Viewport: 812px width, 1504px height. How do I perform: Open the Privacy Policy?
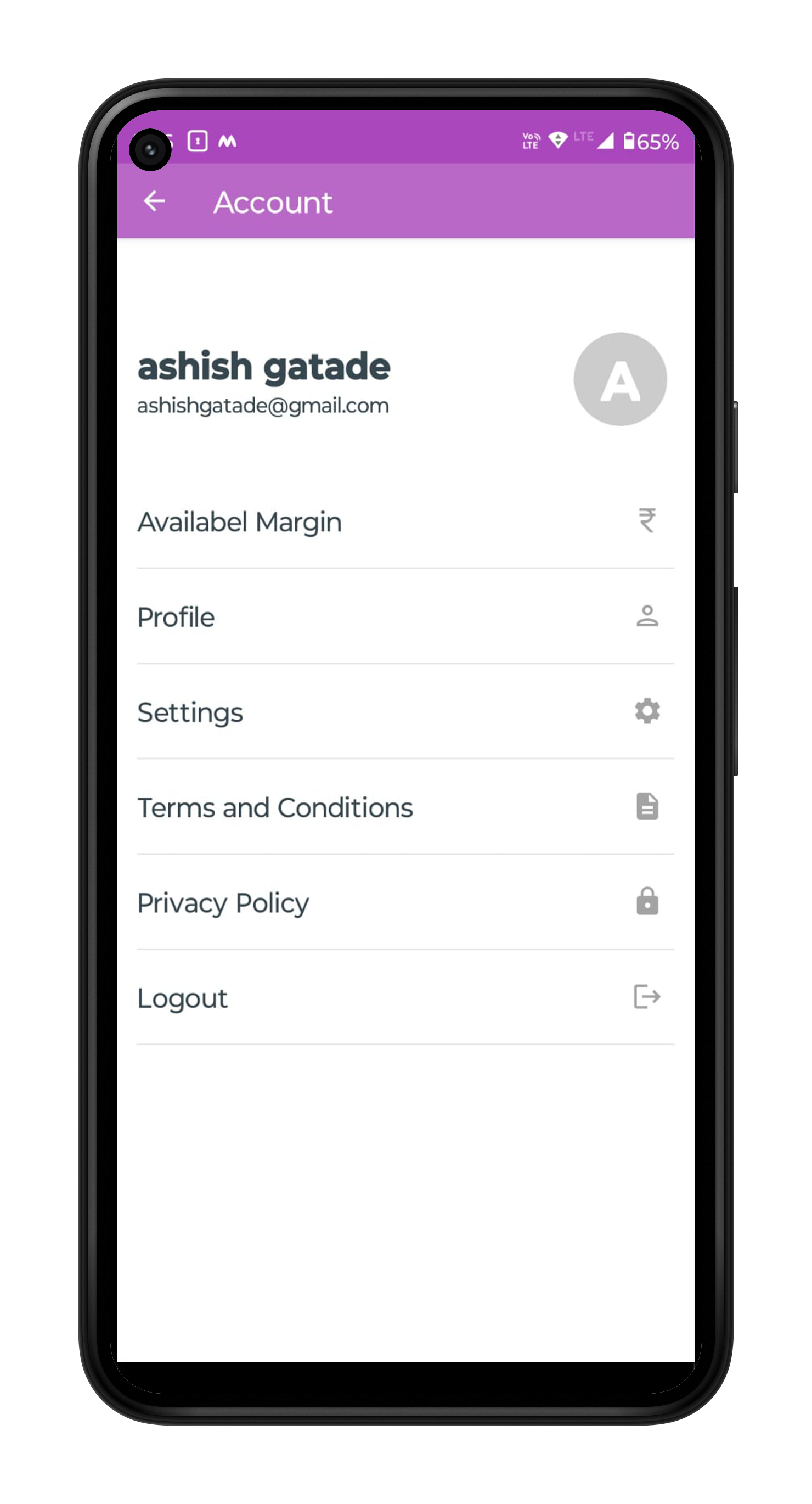point(404,902)
